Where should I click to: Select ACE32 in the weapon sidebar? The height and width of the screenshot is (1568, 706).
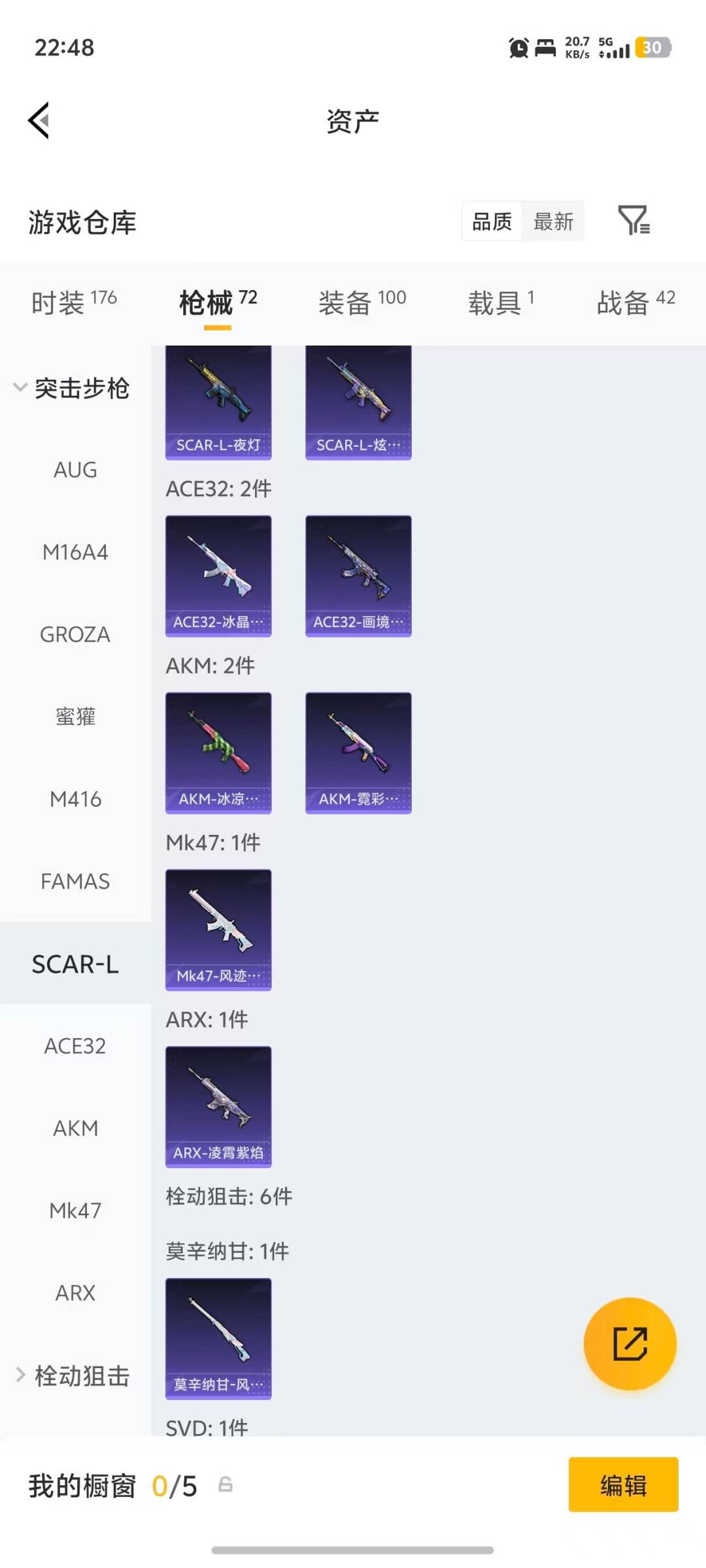tap(75, 1046)
